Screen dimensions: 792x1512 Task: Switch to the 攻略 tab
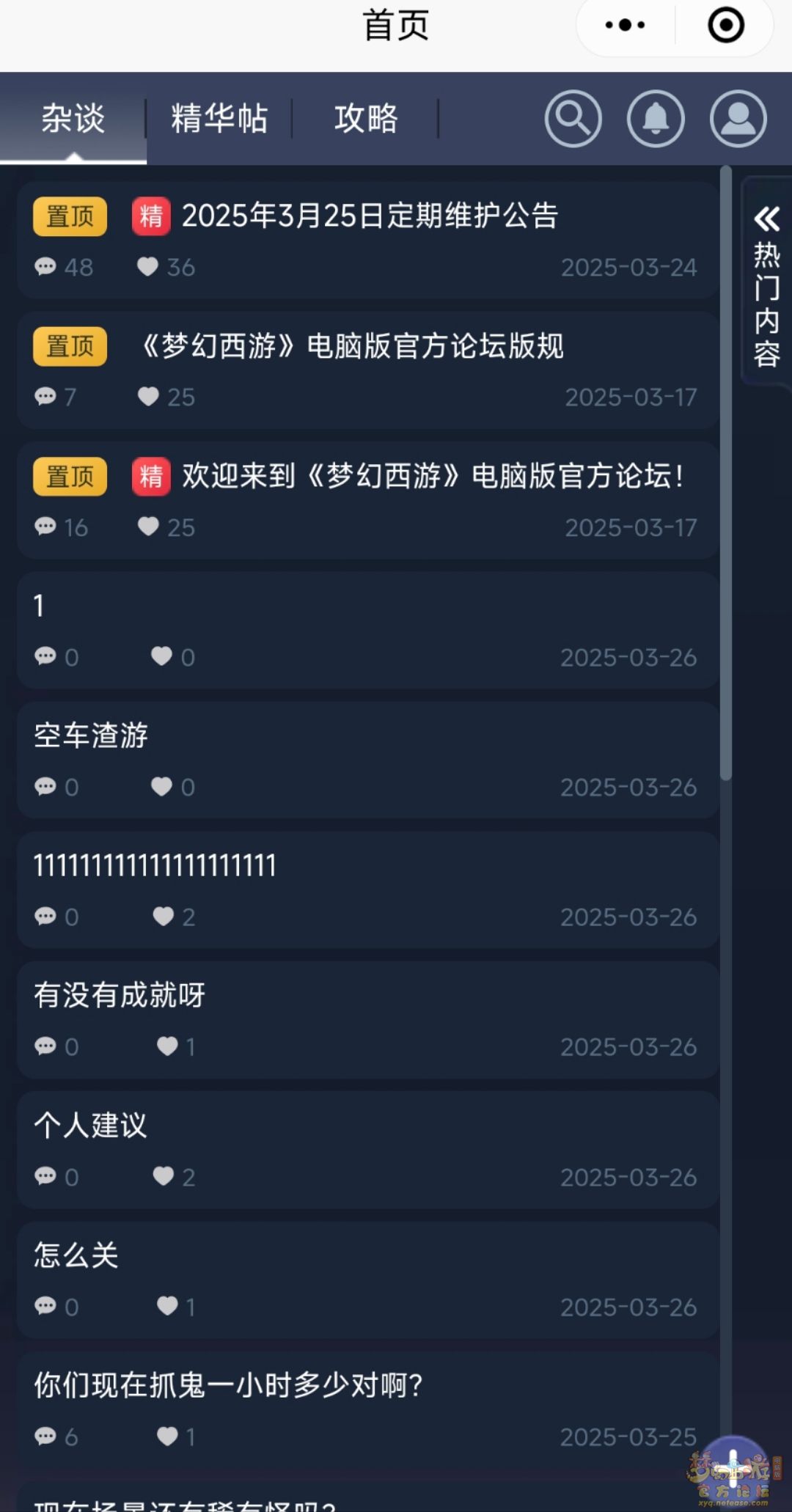(x=366, y=118)
